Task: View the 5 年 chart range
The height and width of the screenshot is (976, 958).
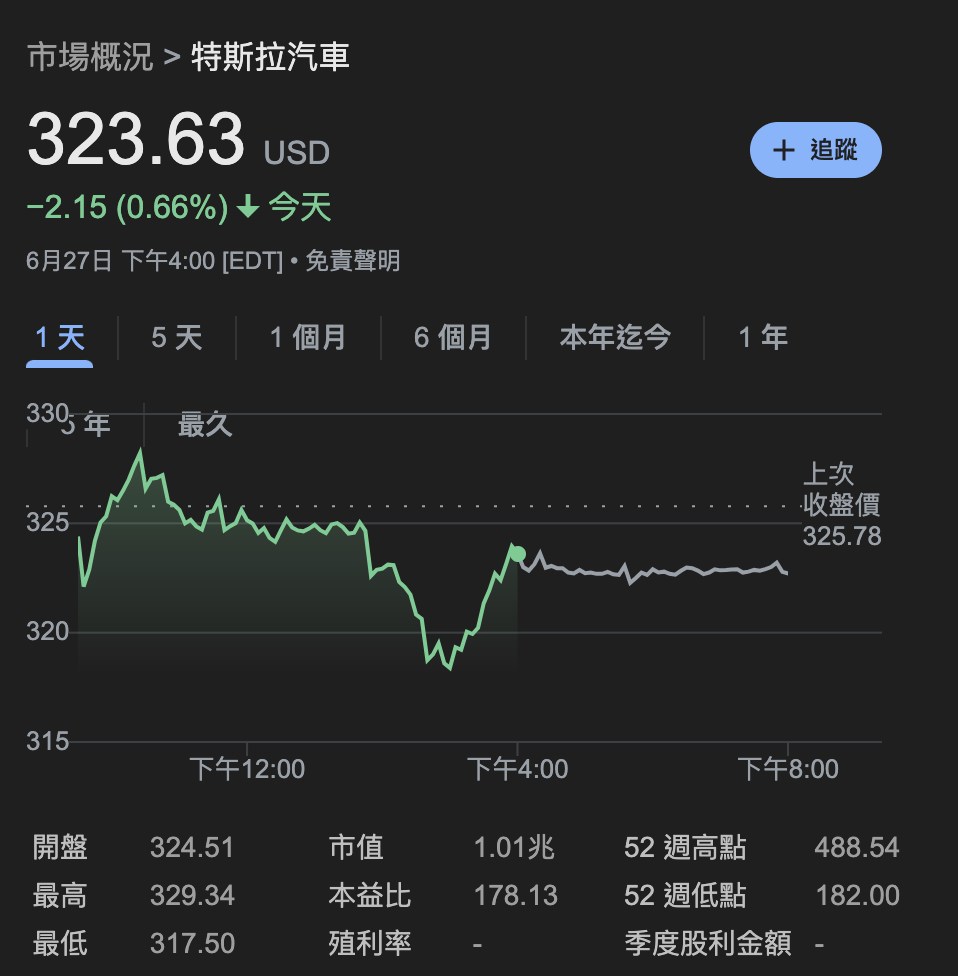Action: [x=82, y=423]
